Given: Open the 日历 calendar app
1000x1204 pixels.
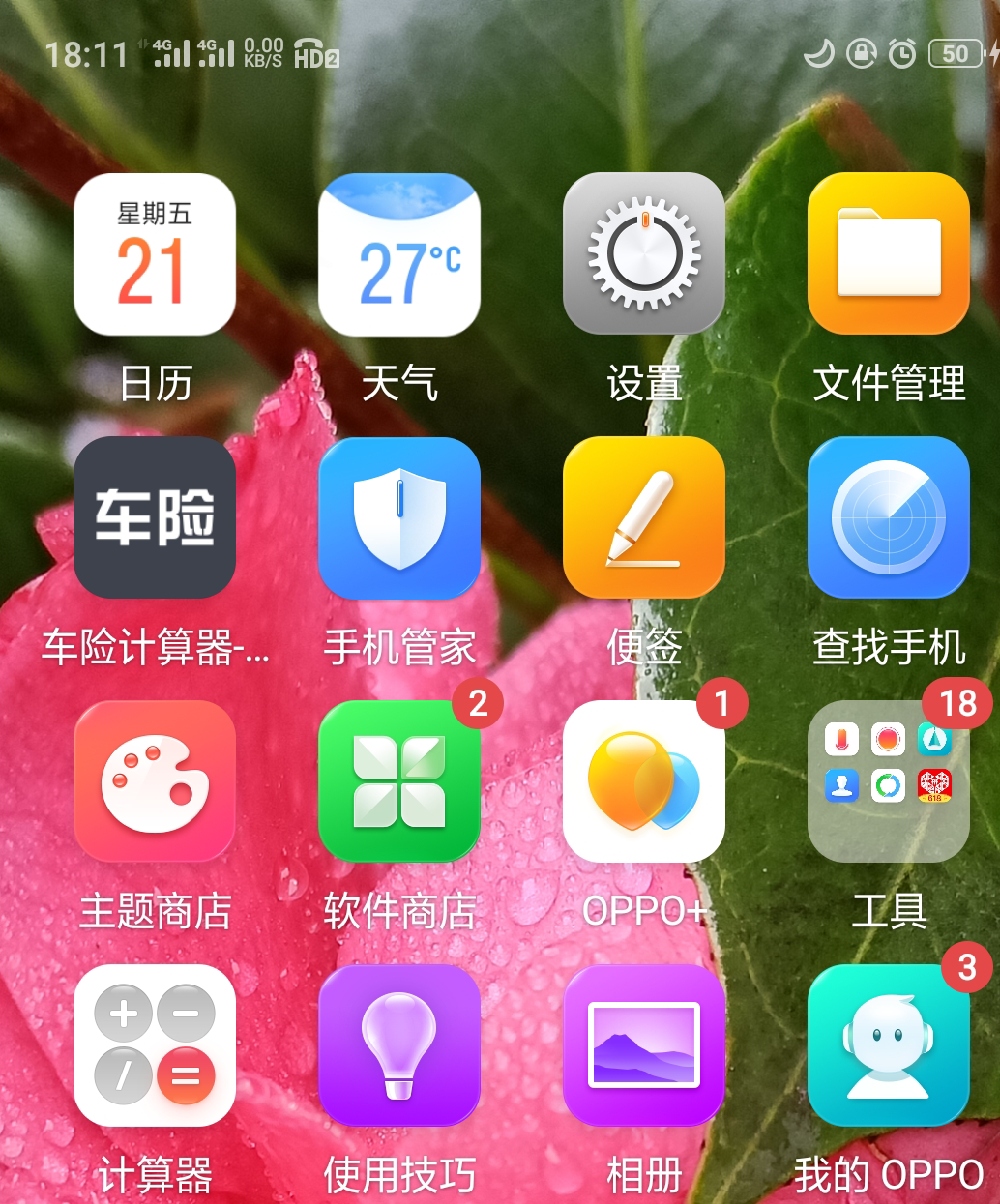Looking at the screenshot, I should [154, 254].
